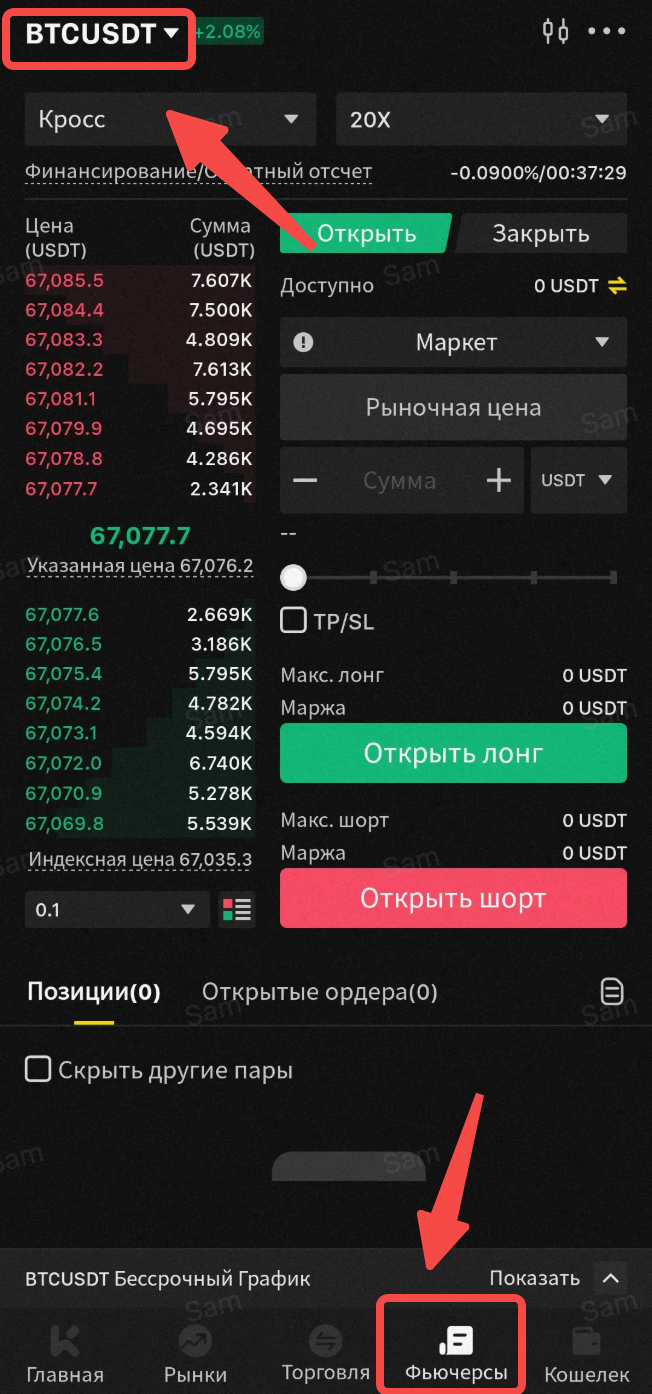Tap the transfer arrows next to 0 USDT

[x=617, y=286]
